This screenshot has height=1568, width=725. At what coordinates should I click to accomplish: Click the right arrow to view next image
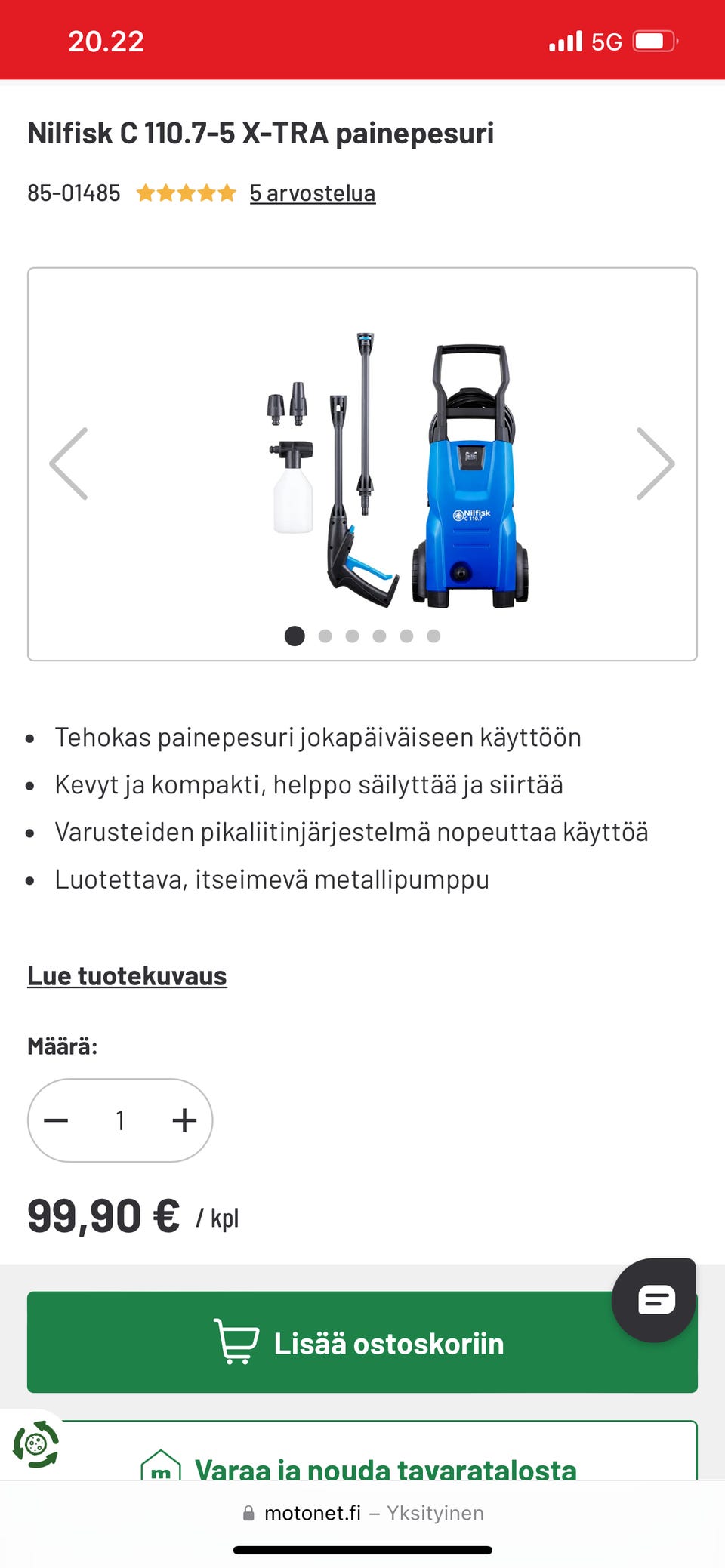[656, 463]
